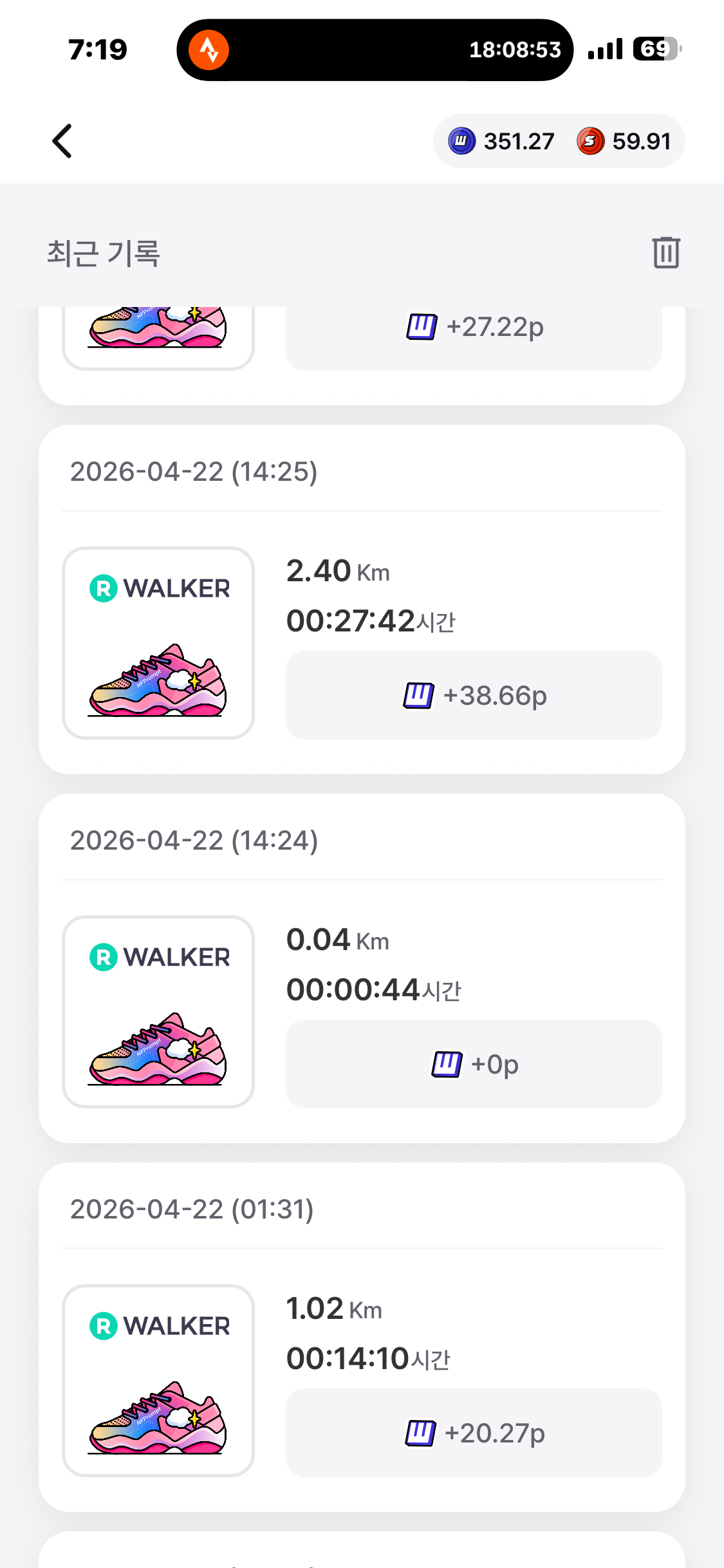Viewport: 724px width, 1568px height.
Task: Go back using the top-left arrow
Action: pyautogui.click(x=62, y=141)
